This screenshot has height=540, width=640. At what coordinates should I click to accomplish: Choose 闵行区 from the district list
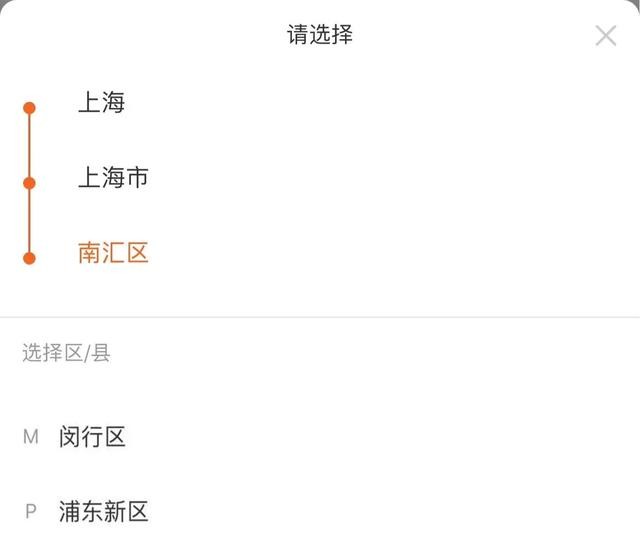pos(92,437)
